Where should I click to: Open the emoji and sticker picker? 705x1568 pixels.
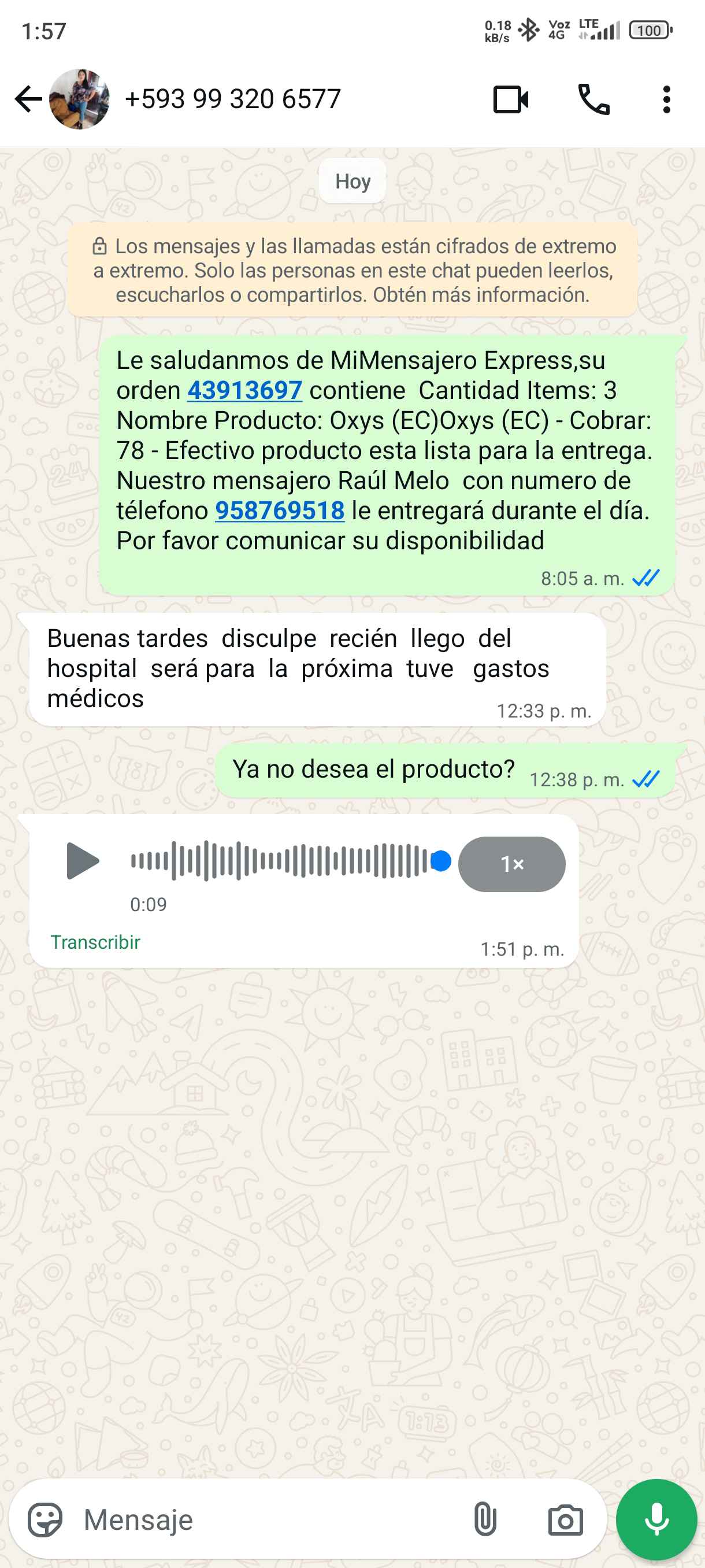click(45, 1519)
